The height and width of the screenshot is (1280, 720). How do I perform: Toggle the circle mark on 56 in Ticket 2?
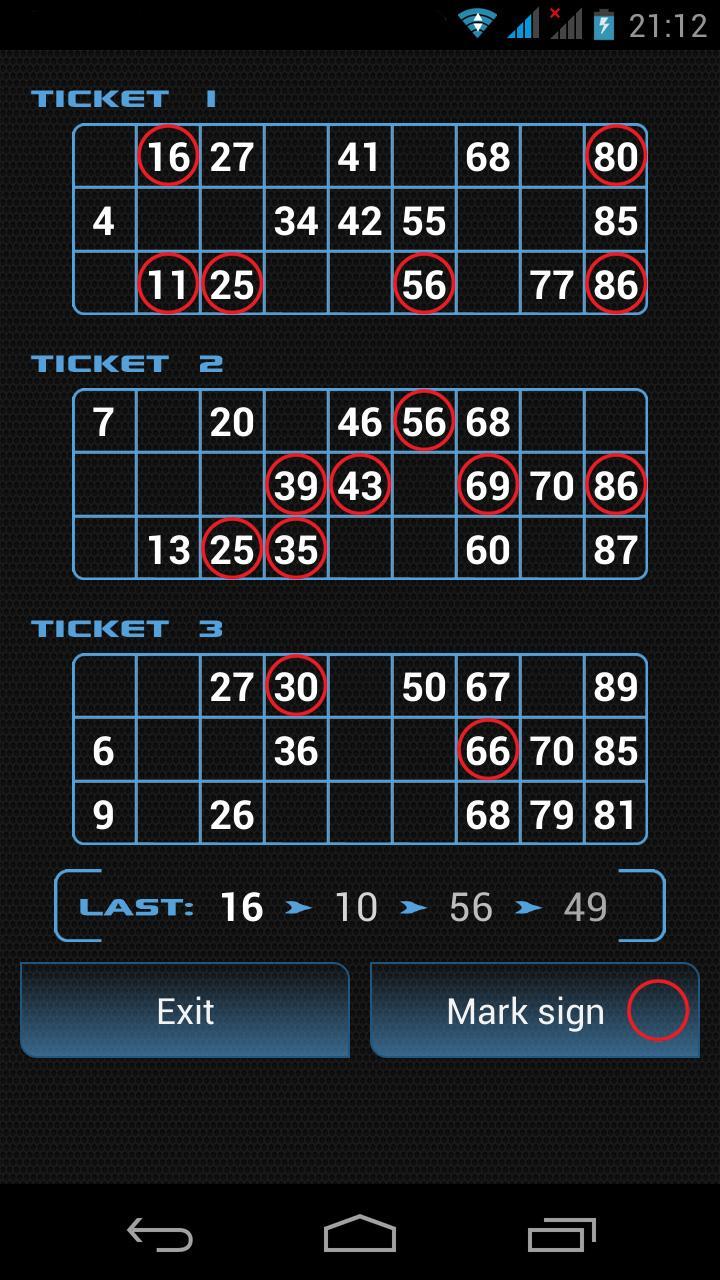tap(424, 422)
